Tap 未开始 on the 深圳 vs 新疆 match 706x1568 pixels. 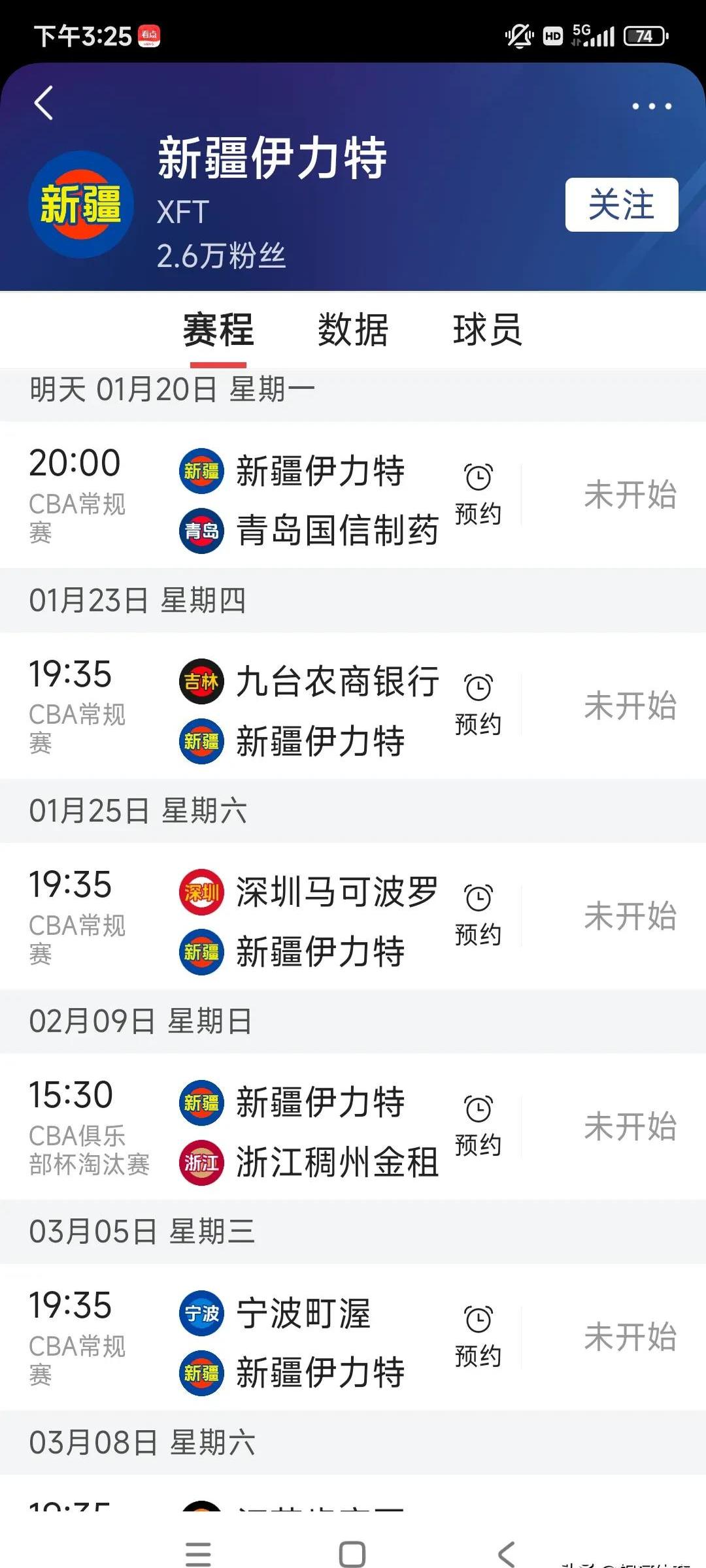point(630,915)
